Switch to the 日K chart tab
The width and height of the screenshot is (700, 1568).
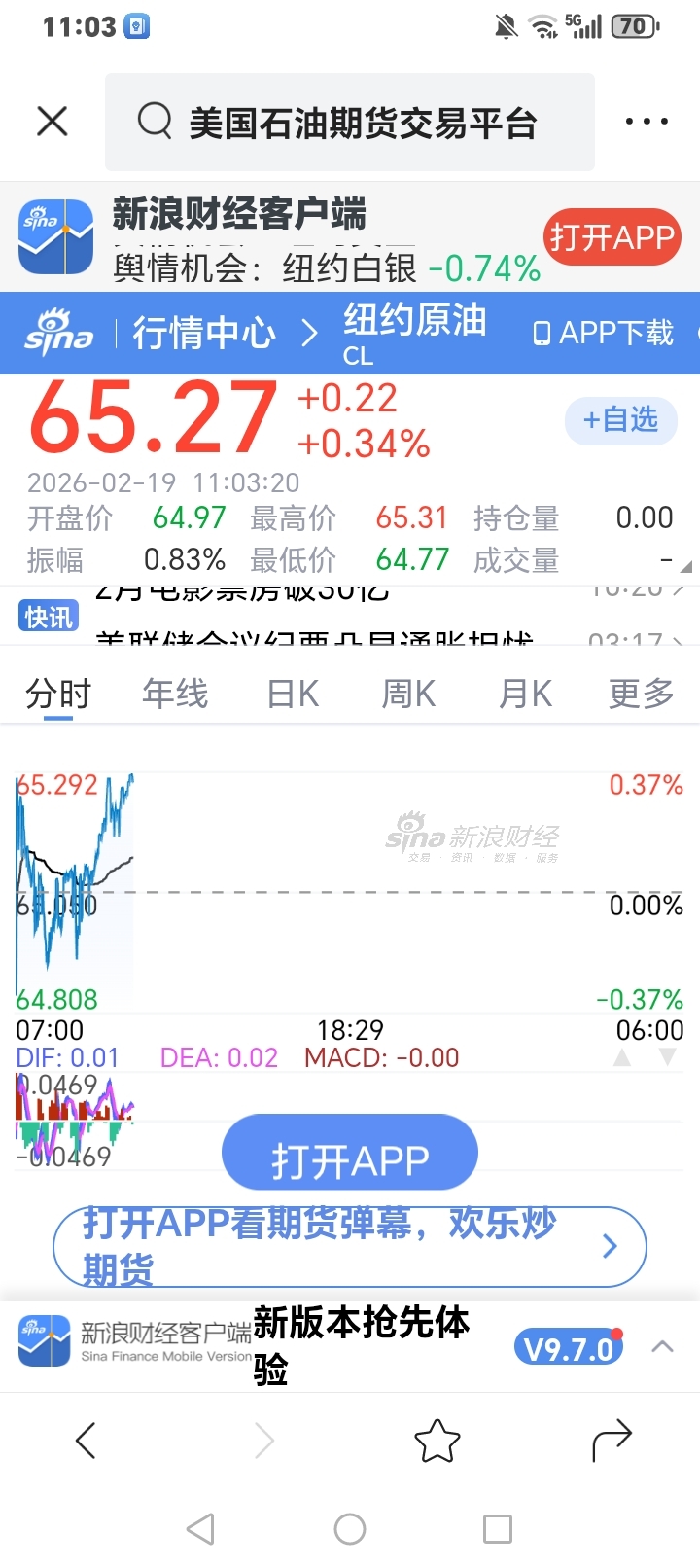tap(293, 695)
